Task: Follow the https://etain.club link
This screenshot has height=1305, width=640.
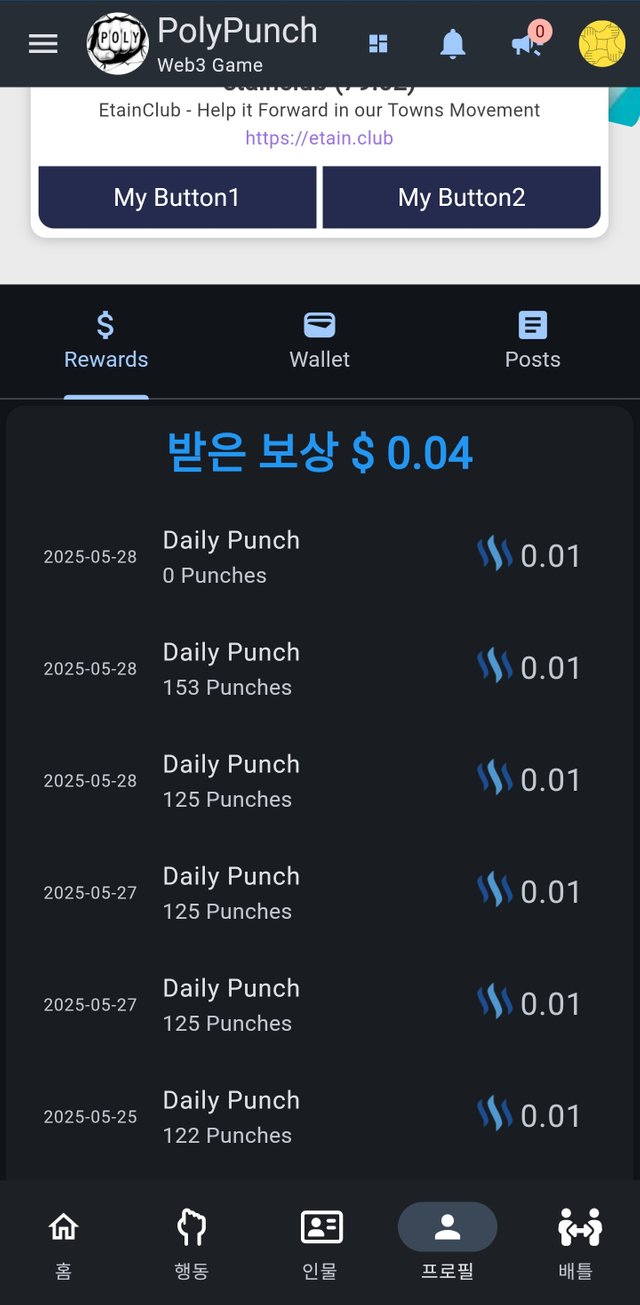Action: point(320,138)
